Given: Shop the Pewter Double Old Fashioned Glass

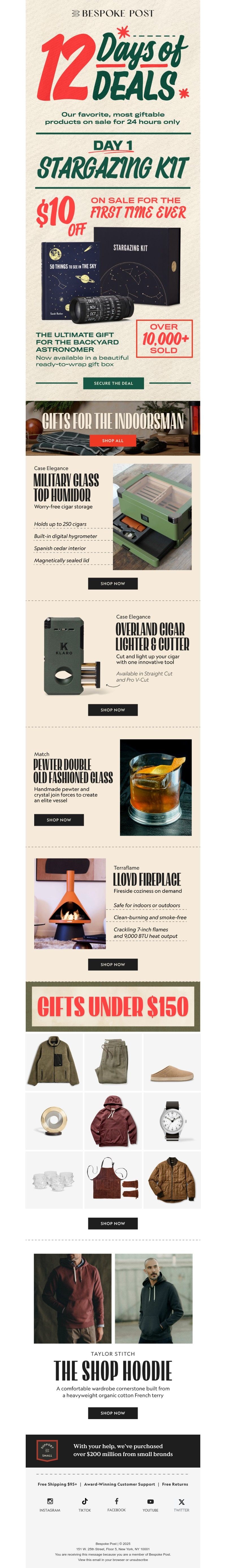Looking at the screenshot, I should tap(58, 820).
